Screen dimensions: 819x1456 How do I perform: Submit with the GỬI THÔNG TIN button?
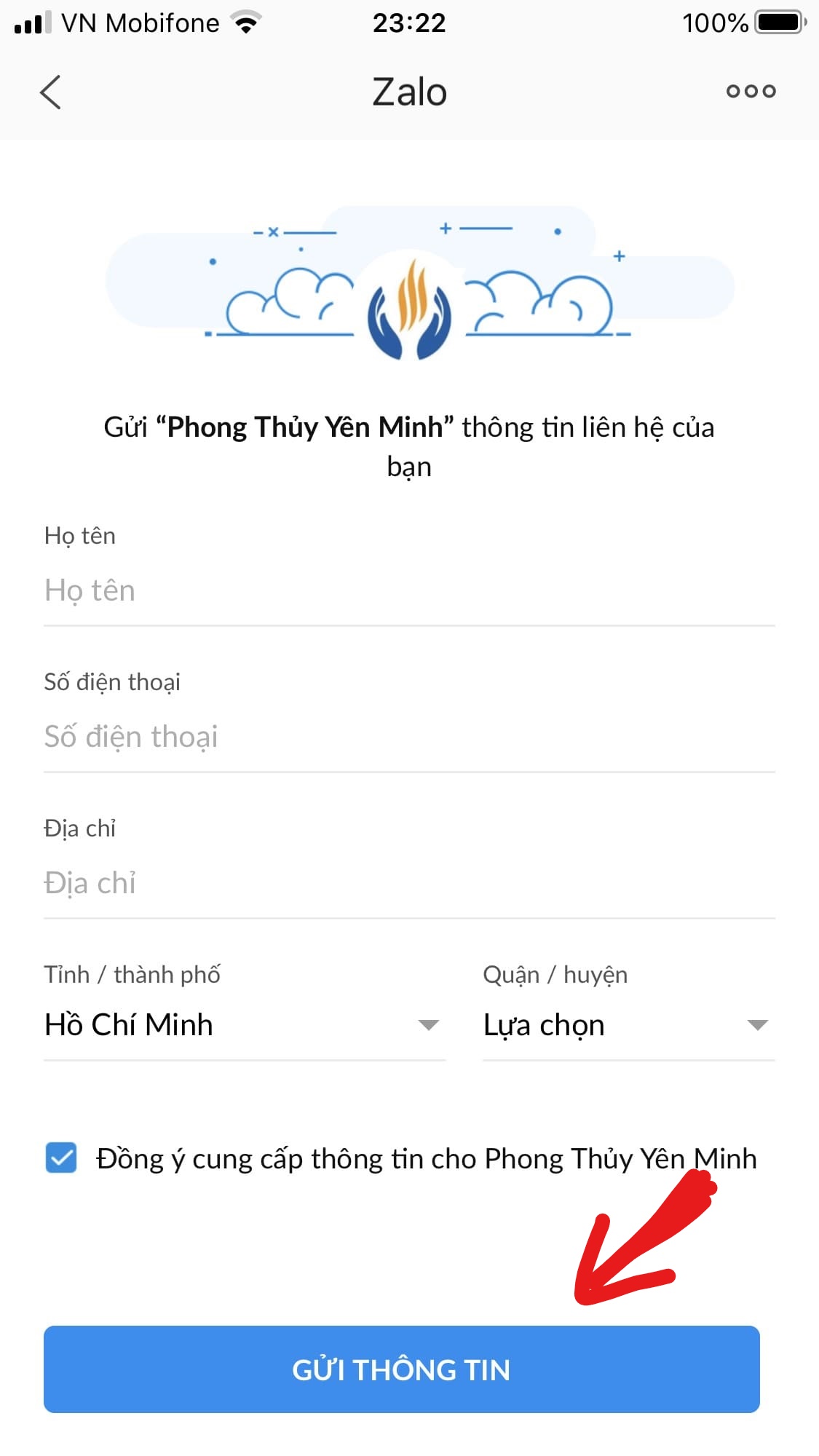pyautogui.click(x=401, y=1369)
